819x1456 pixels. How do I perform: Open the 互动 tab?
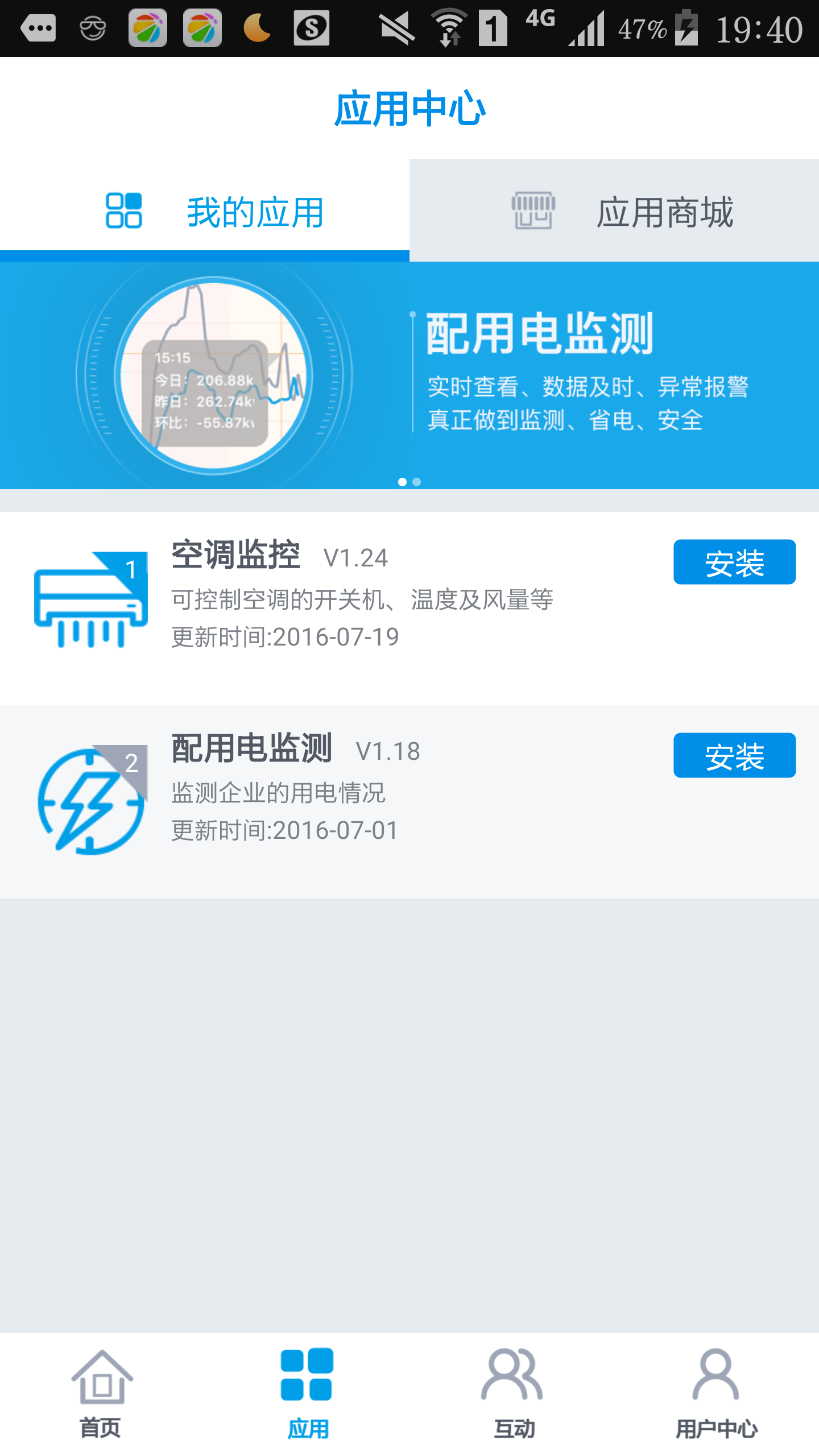coord(513,1393)
